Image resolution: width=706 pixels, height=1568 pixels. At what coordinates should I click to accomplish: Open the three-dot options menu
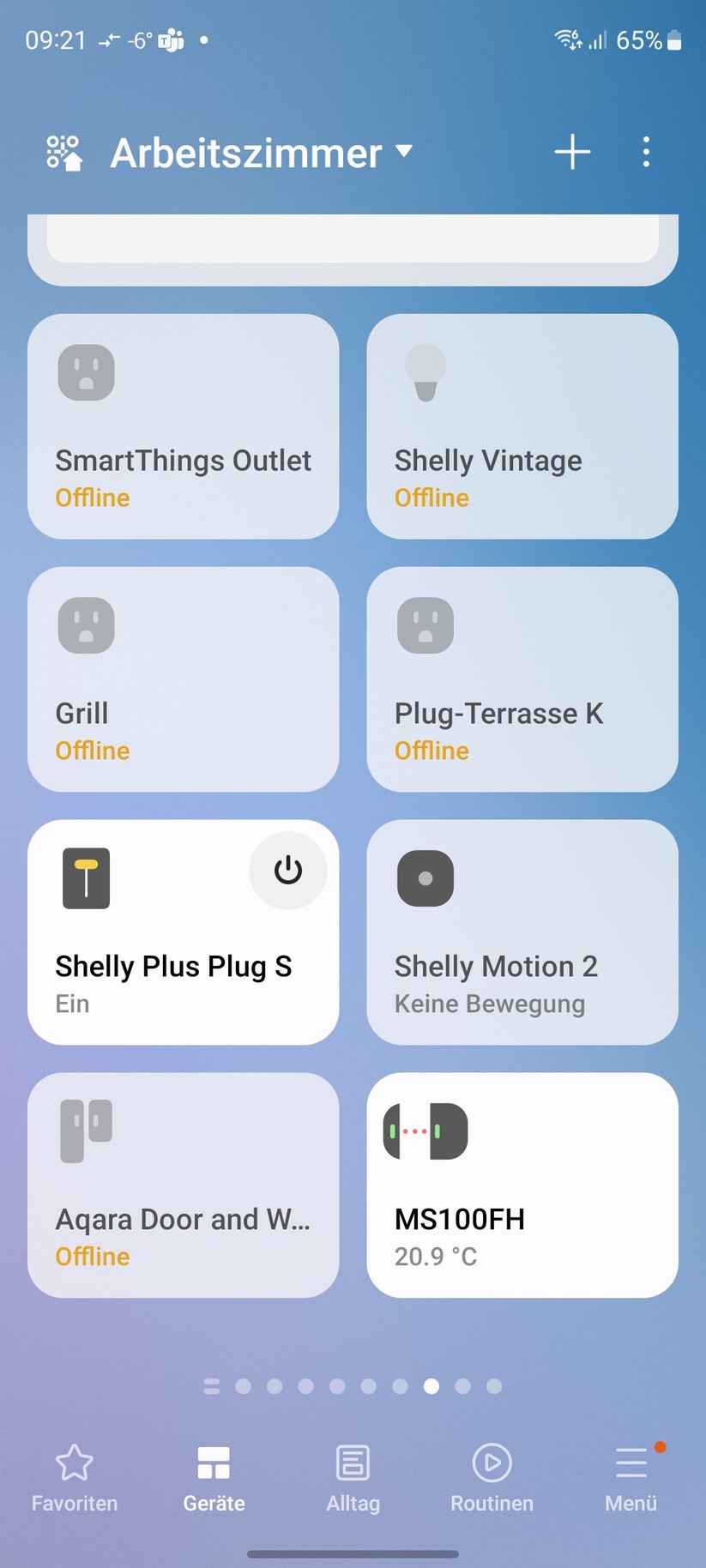pyautogui.click(x=645, y=152)
